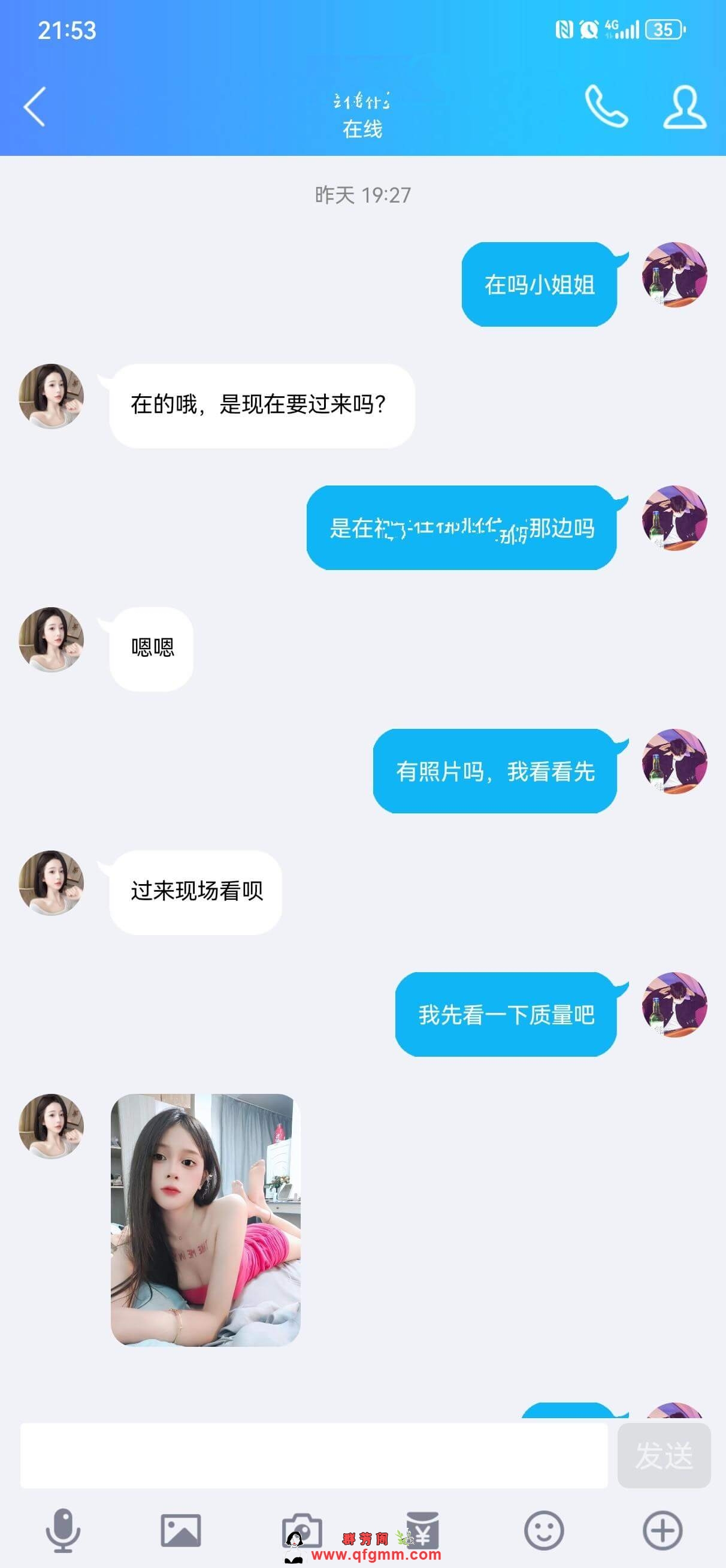
Task: Focus the message text field
Action: 313,1455
